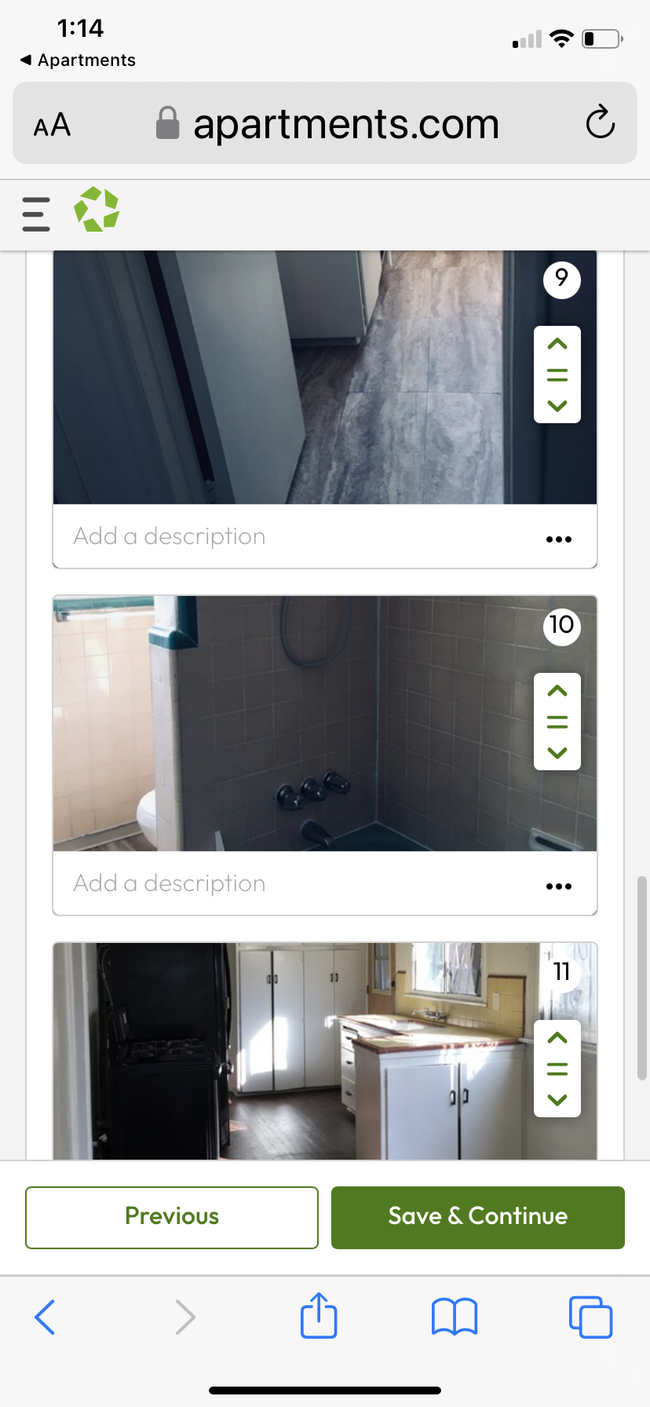Move photo 10 down
The height and width of the screenshot is (1407, 650).
coord(557,753)
